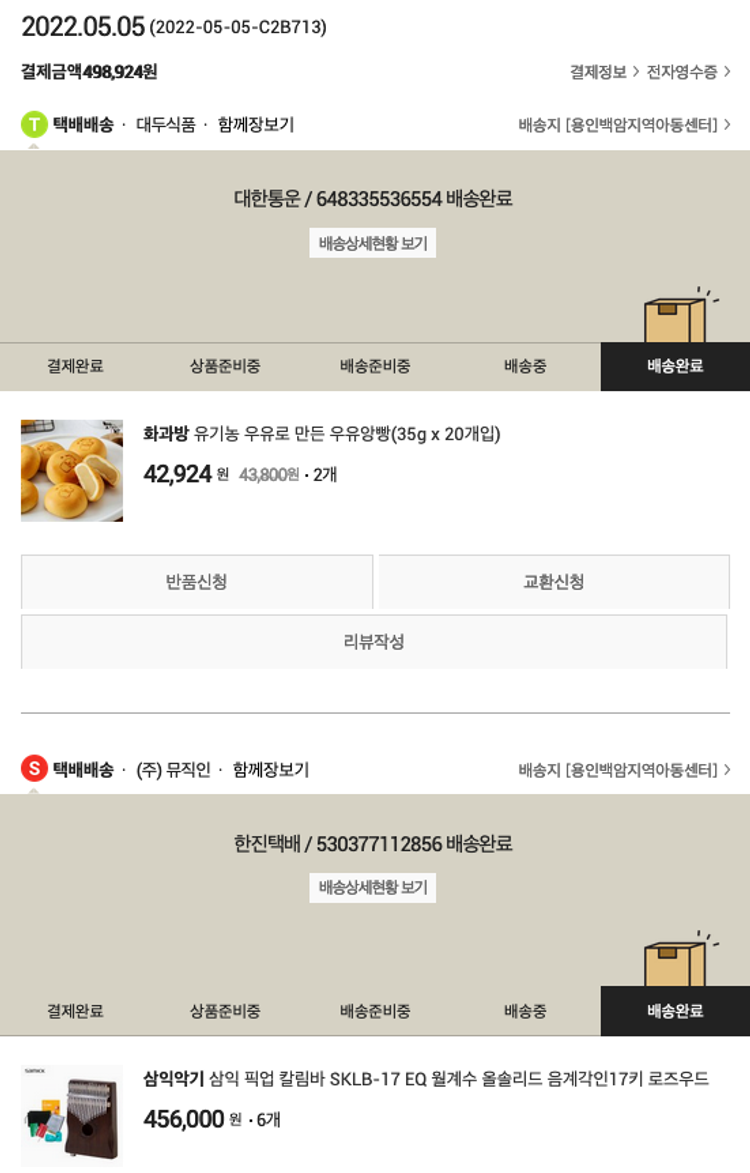Open the 삼익악기 칼림바 product image
Screen dimensions: 750x1173
[x=72, y=1115]
